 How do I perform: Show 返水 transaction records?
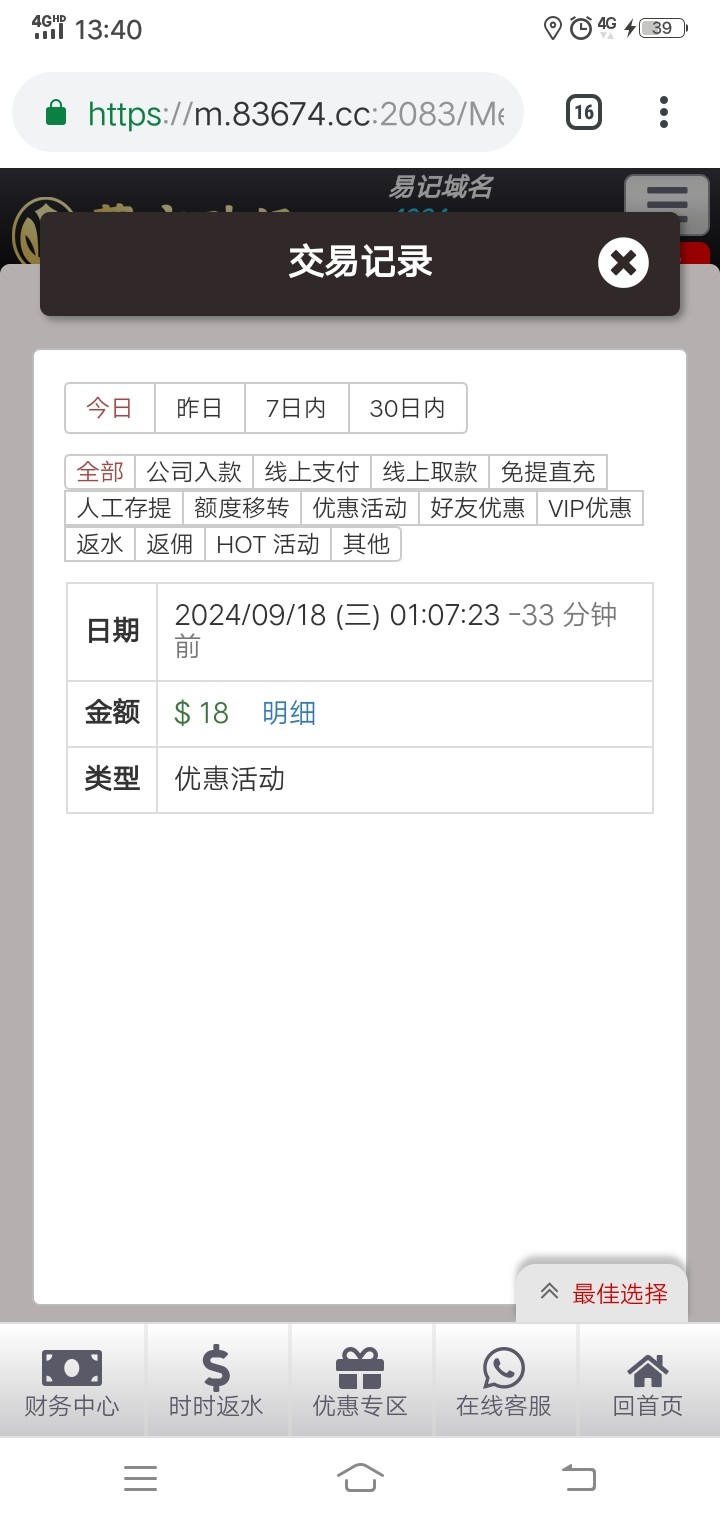(100, 544)
